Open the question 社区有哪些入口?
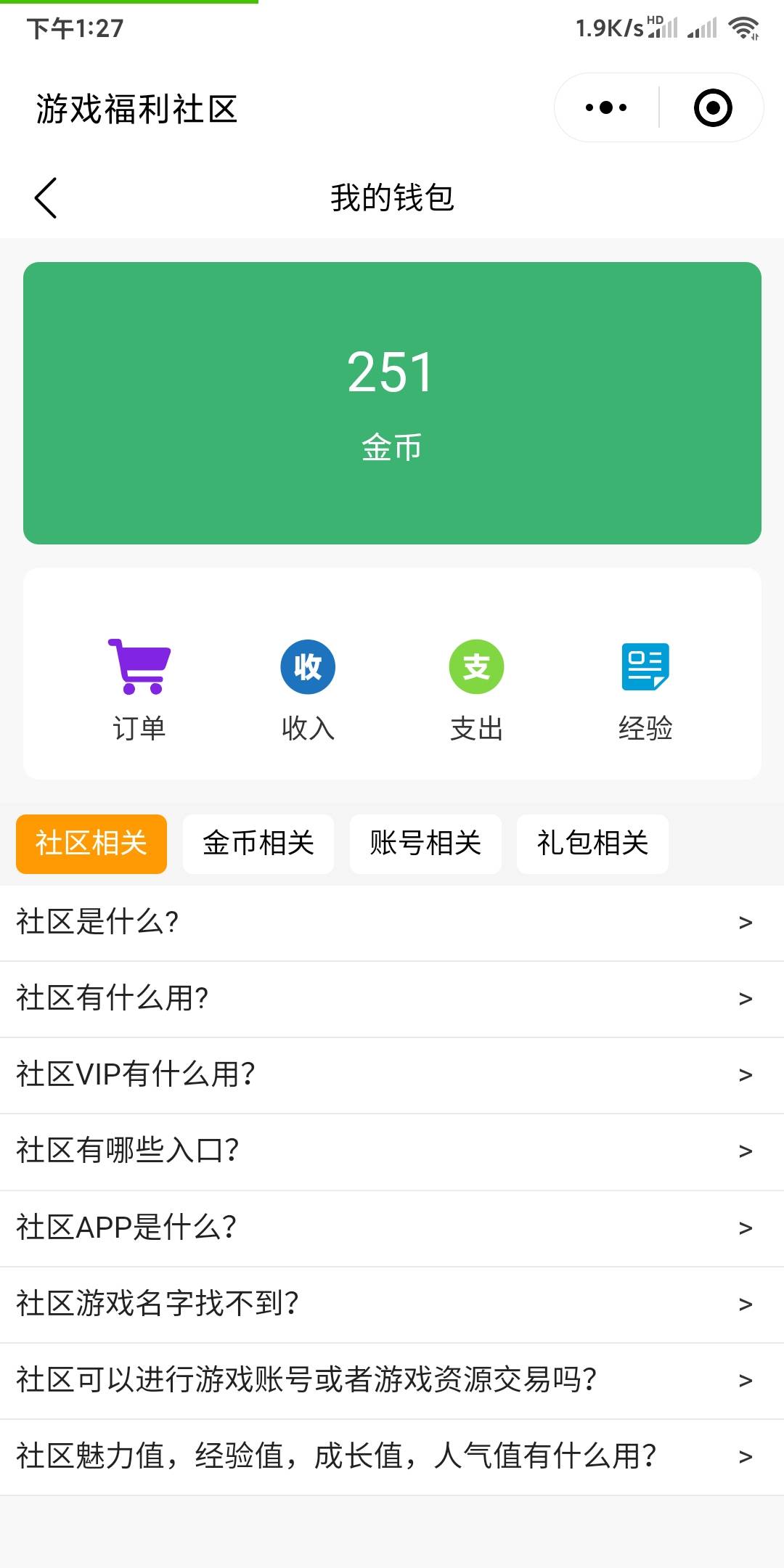 [392, 1151]
